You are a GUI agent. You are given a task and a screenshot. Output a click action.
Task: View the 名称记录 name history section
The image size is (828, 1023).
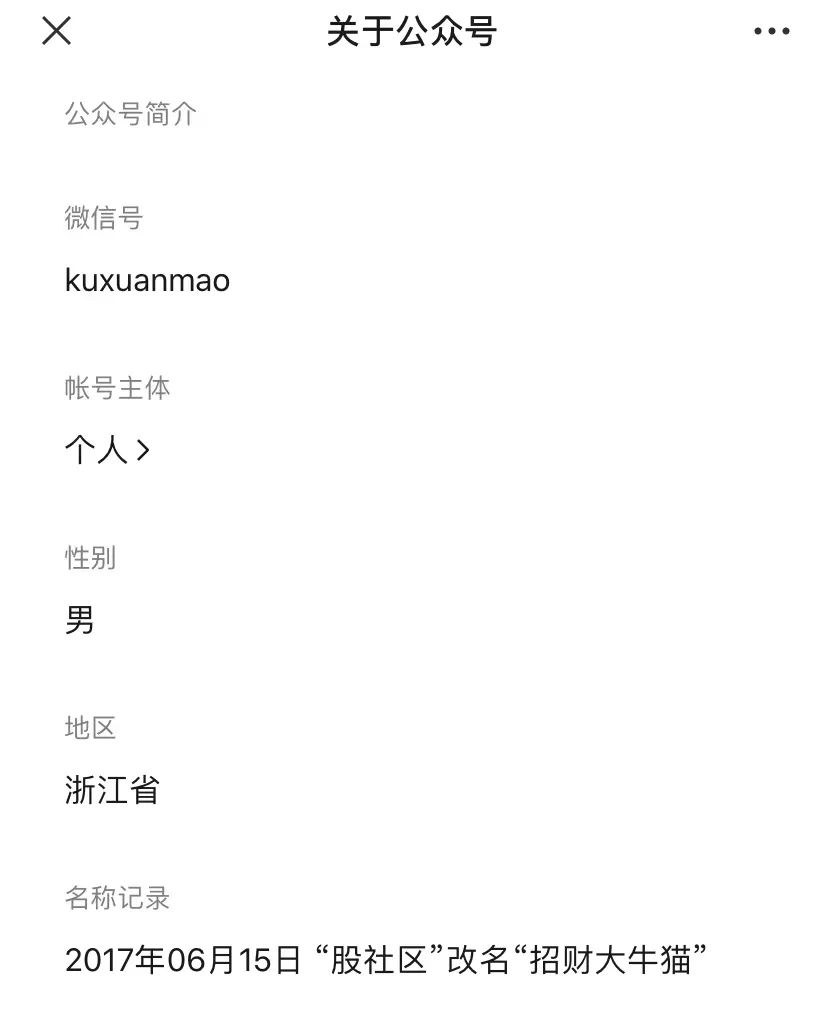[x=117, y=898]
